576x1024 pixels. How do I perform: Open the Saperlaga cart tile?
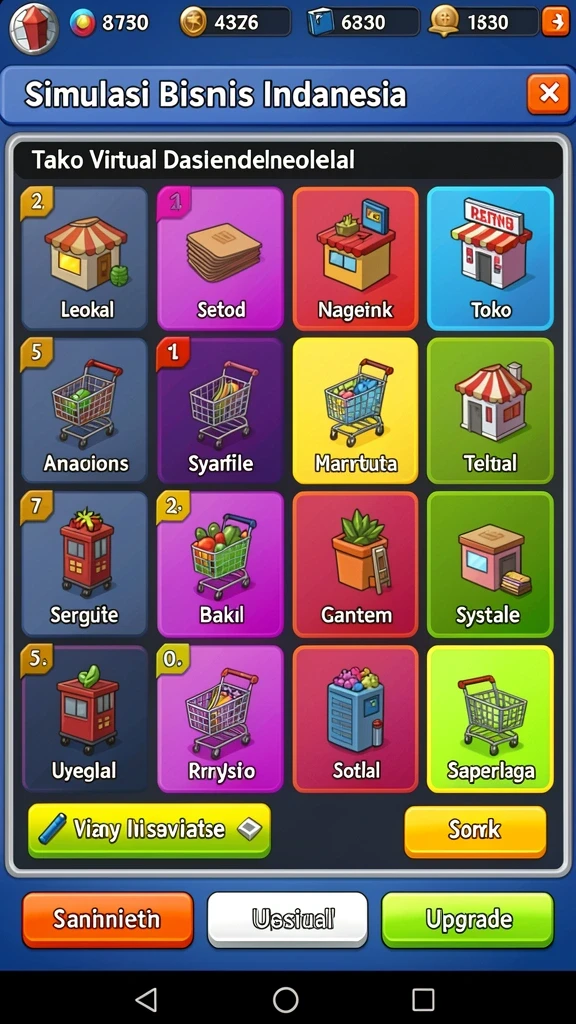[490, 718]
